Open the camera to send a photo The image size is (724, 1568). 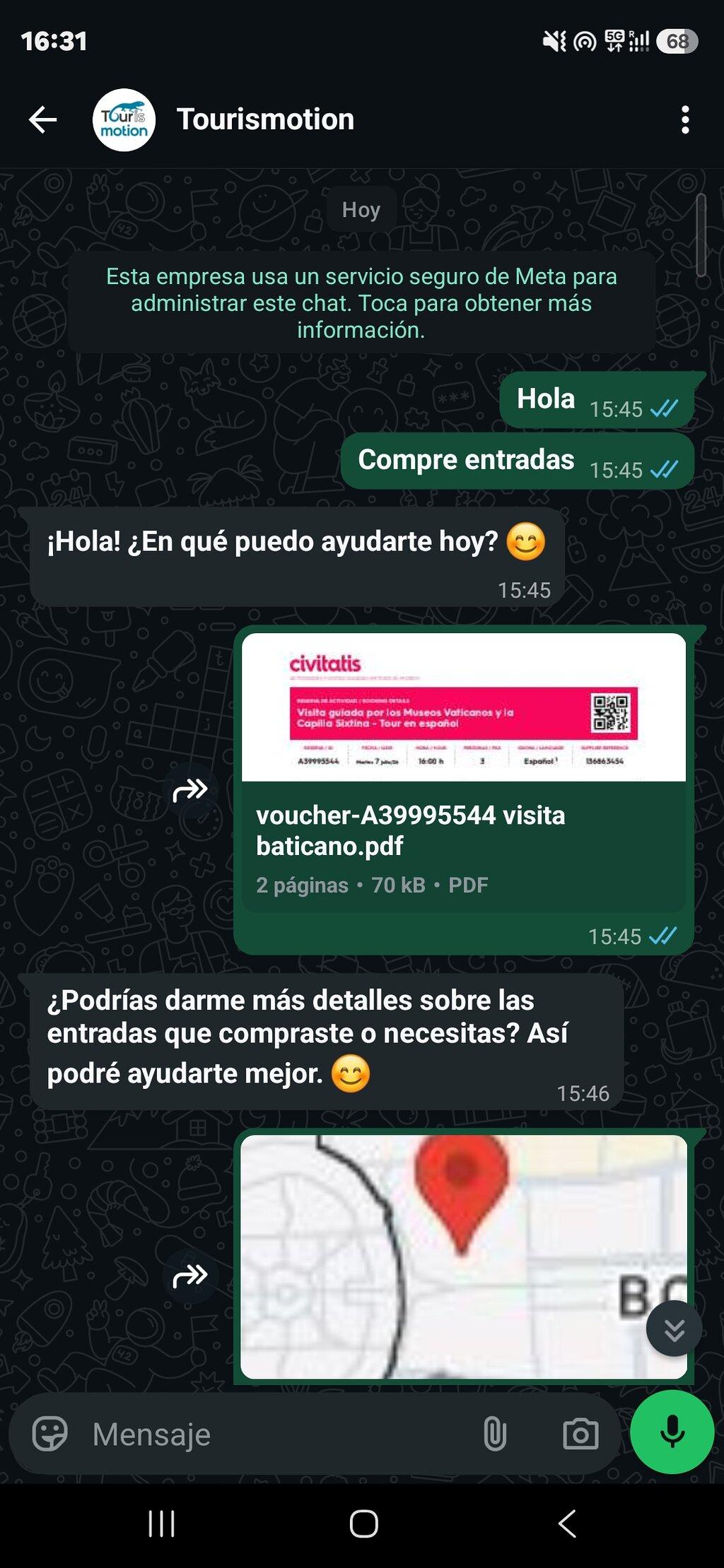(x=580, y=1434)
